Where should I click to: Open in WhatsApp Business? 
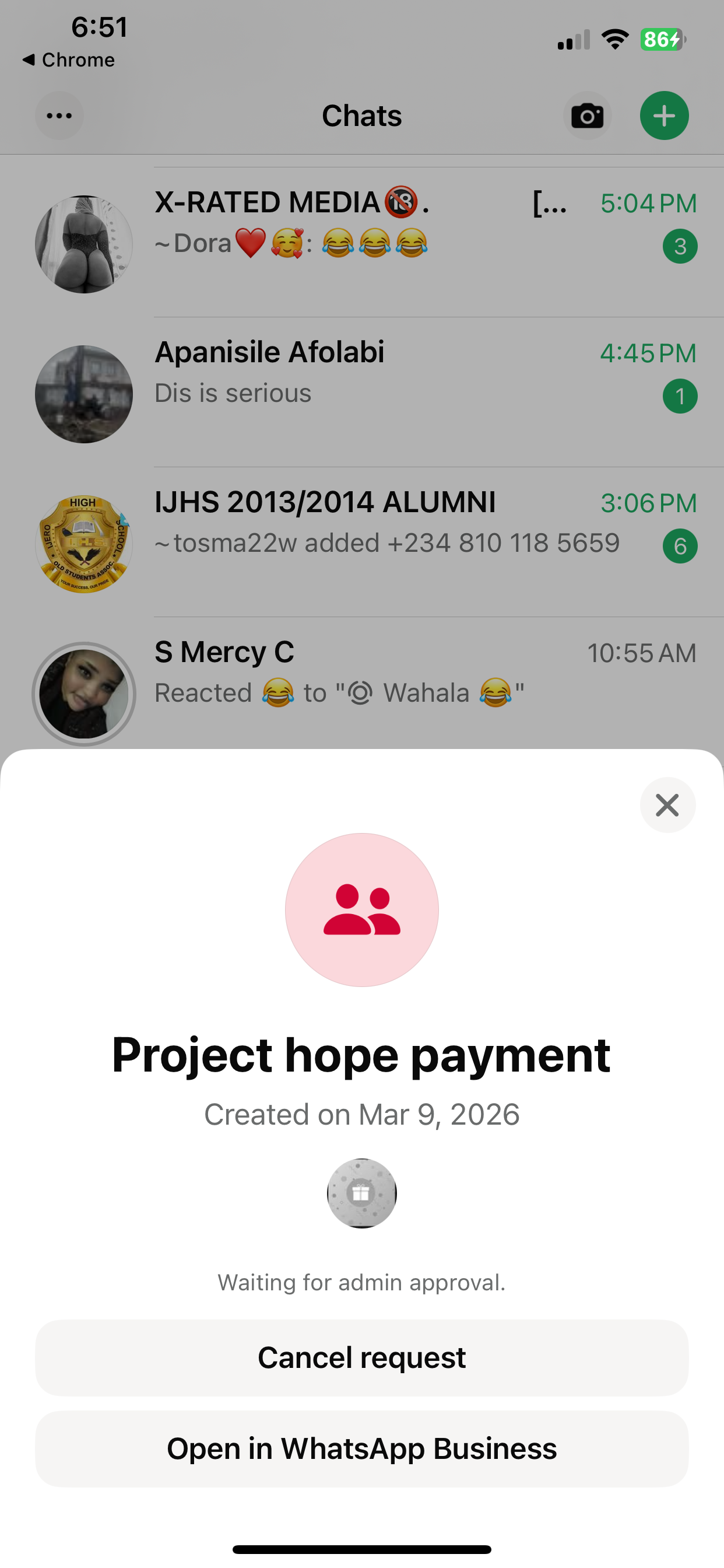(361, 1448)
